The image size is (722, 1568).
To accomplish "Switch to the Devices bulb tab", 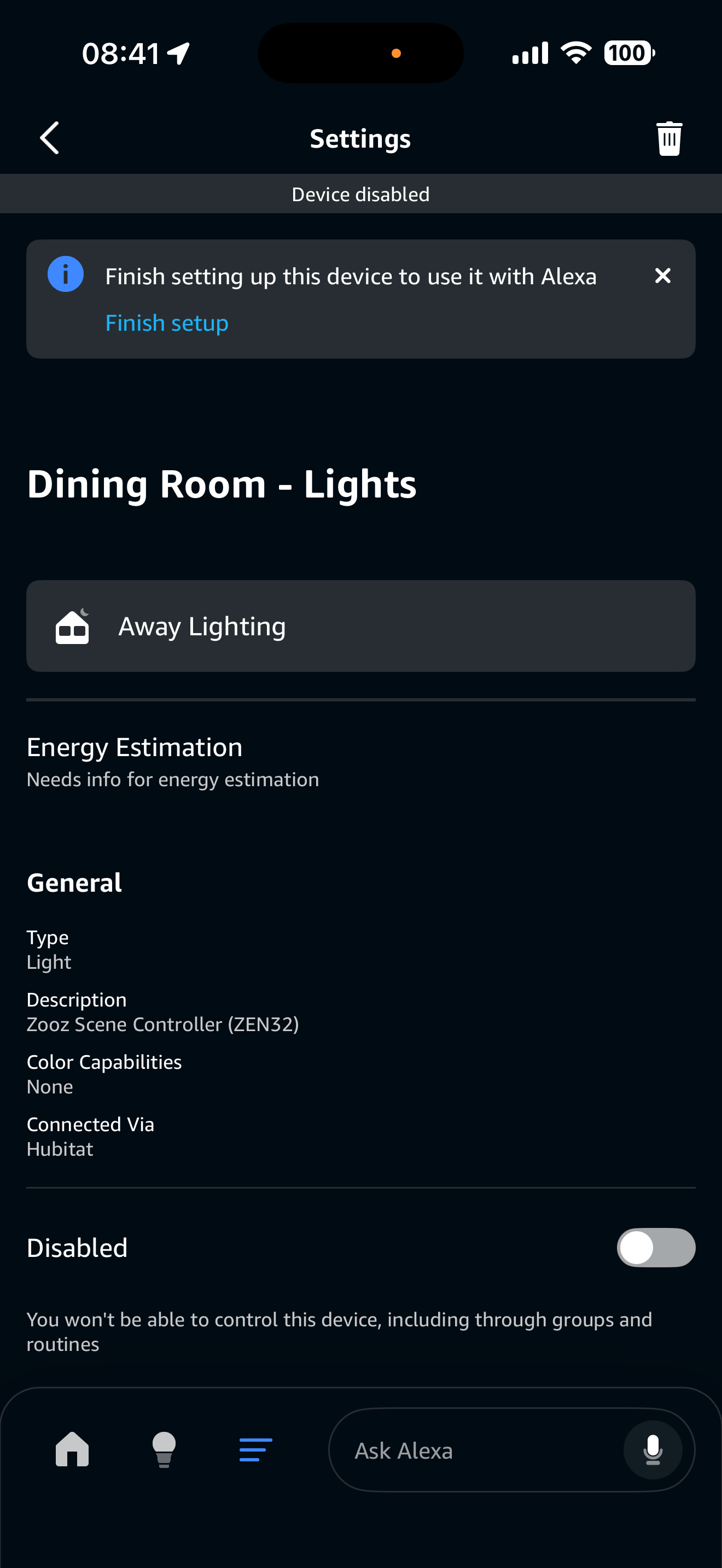I will tap(164, 1449).
